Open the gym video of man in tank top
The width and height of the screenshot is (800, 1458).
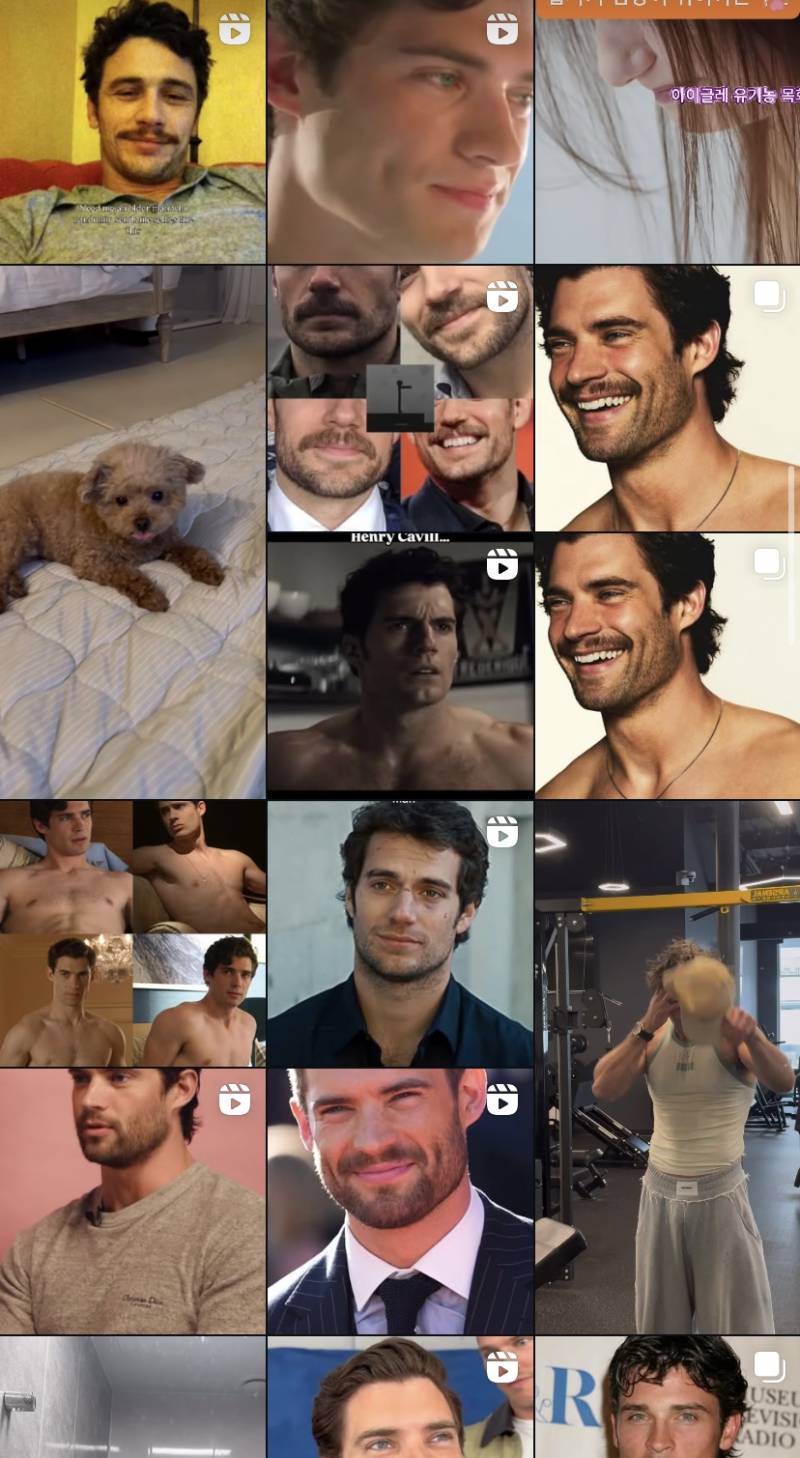(668, 1067)
